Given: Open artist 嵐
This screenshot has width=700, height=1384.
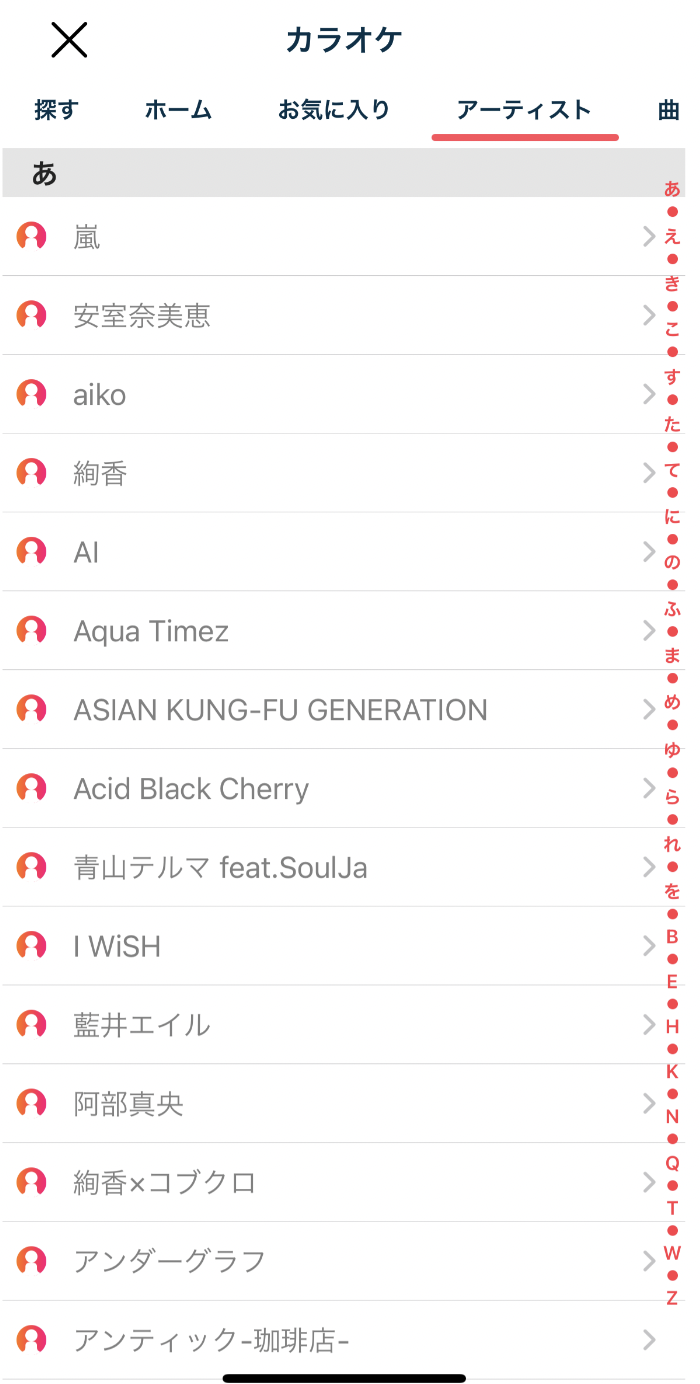Looking at the screenshot, I should (x=330, y=237).
